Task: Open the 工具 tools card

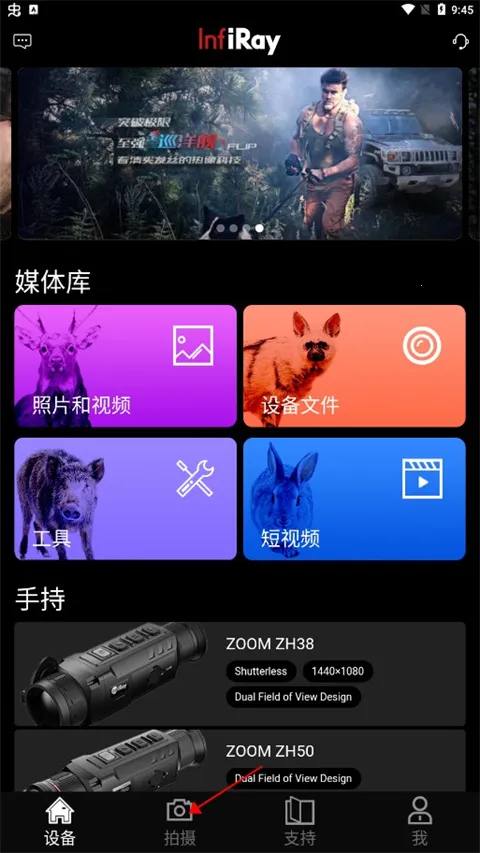Action: tap(125, 498)
